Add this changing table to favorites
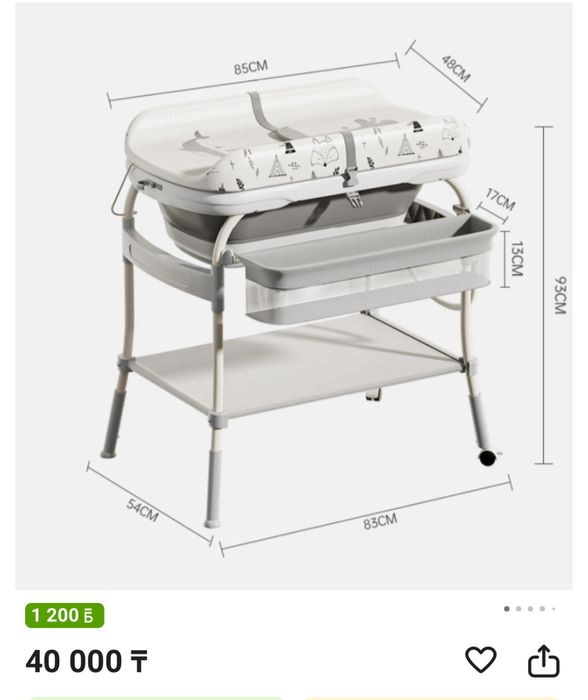The image size is (588, 700). pyautogui.click(x=480, y=659)
